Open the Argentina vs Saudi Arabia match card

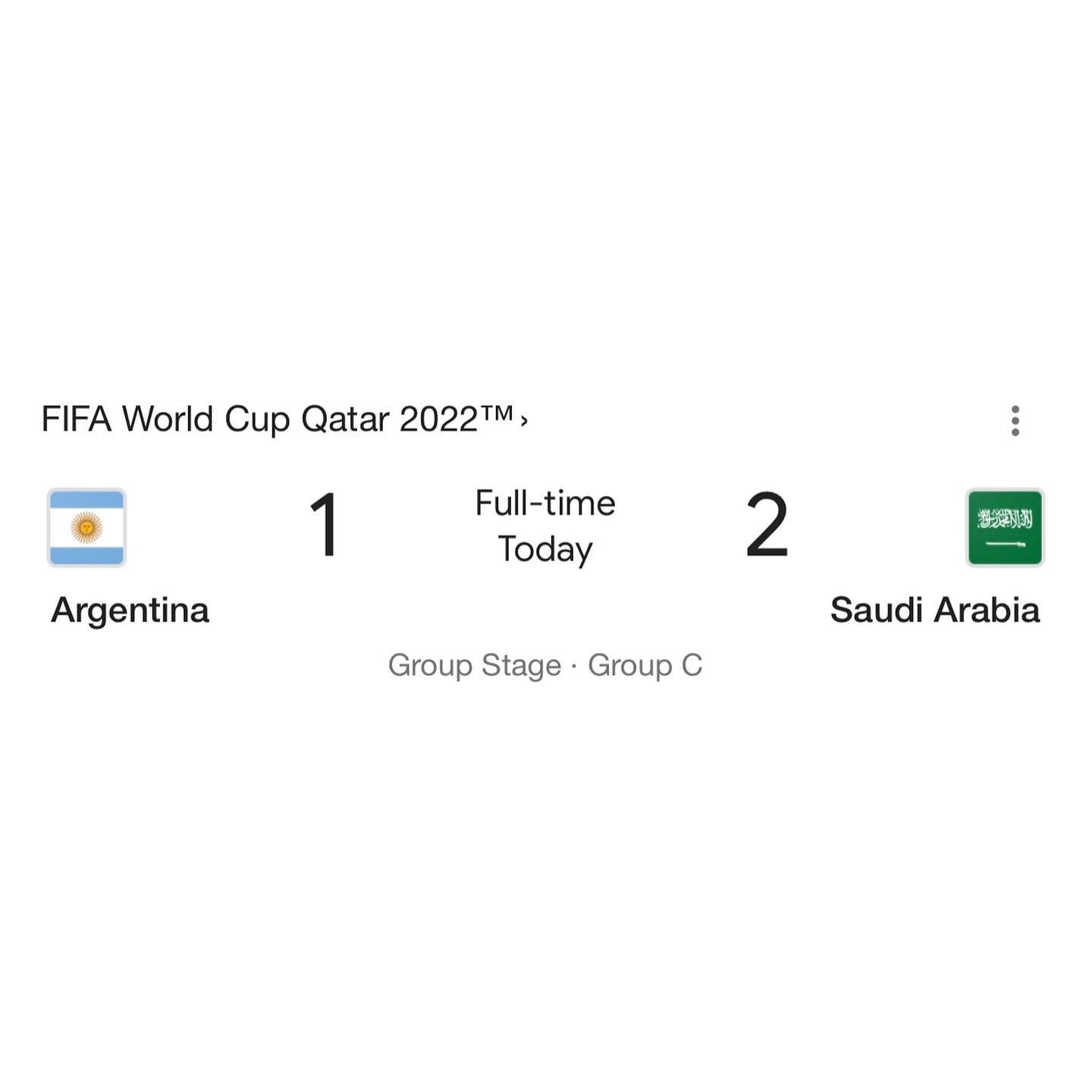click(x=544, y=527)
